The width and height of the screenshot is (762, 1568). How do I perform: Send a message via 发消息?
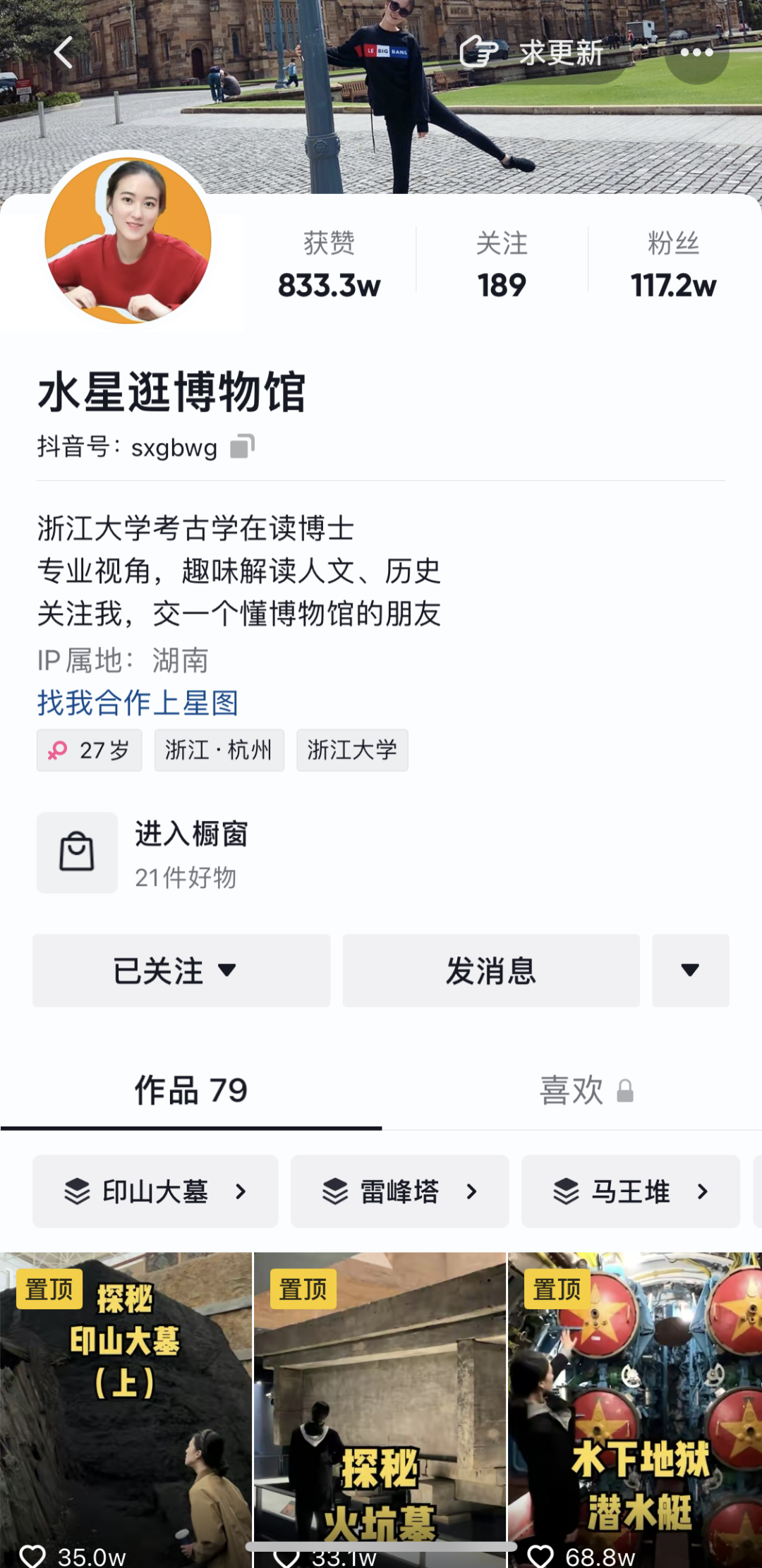click(491, 971)
